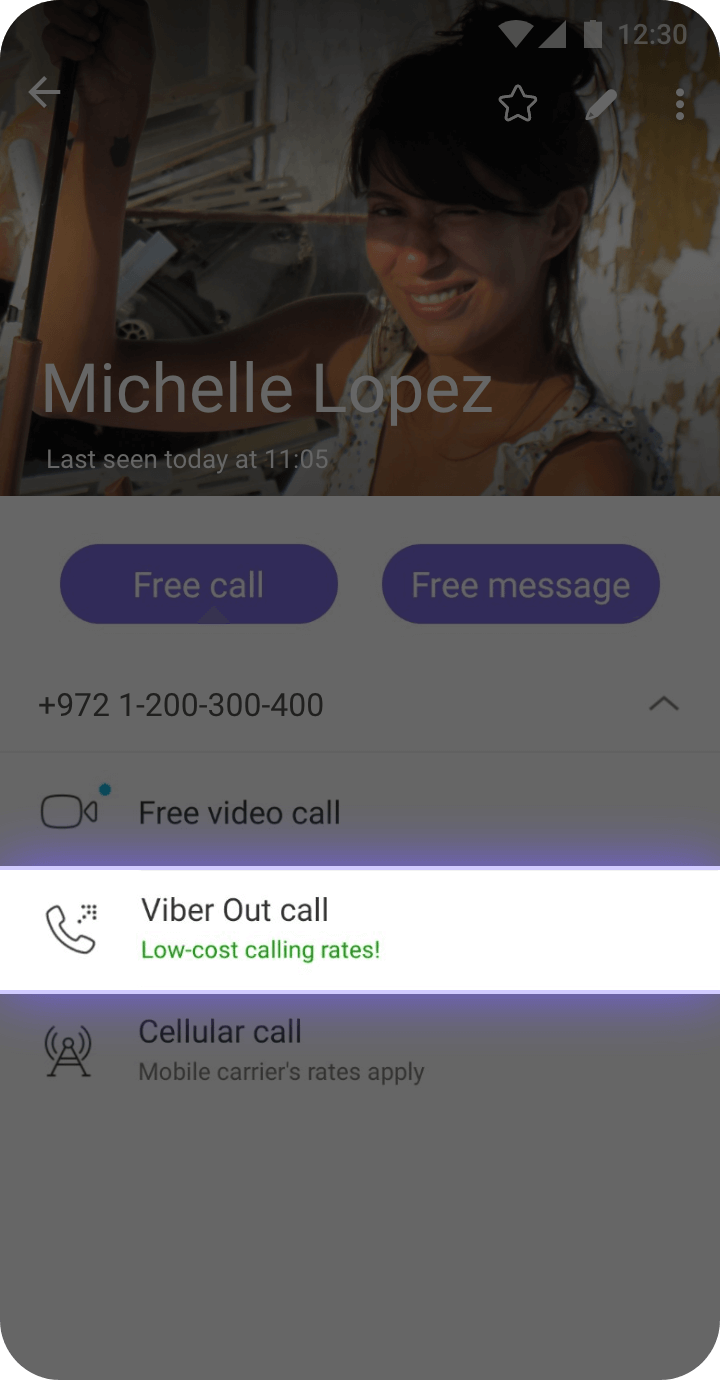Choose Cellular call option
This screenshot has width=720, height=1380.
tap(280, 1050)
